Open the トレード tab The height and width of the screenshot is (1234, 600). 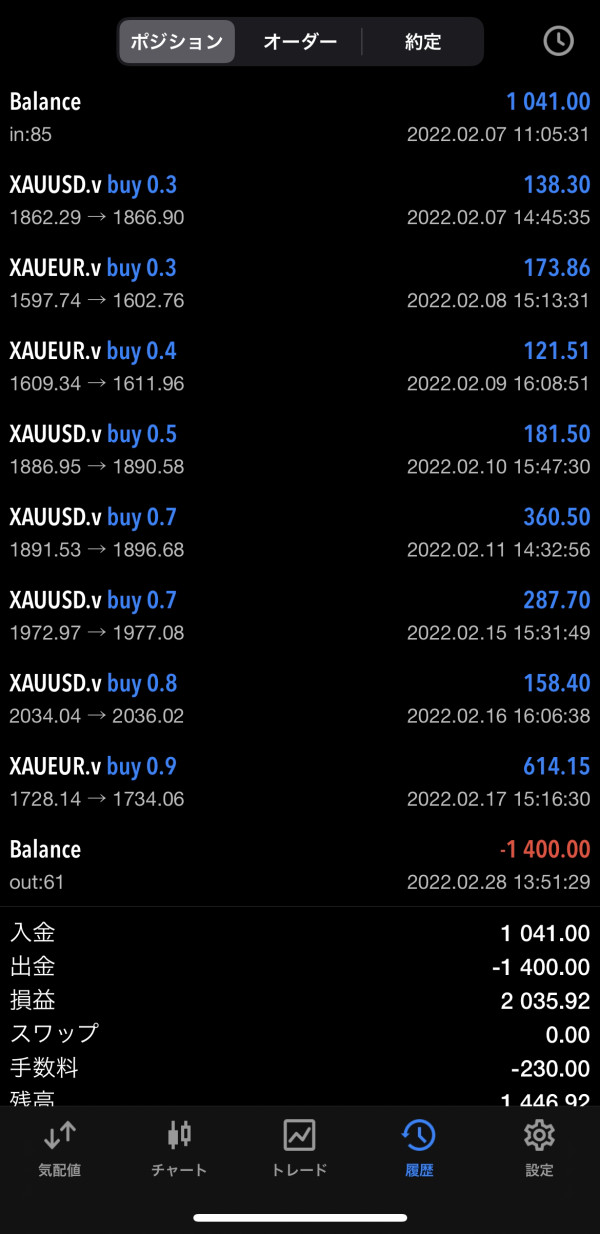pos(300,1148)
